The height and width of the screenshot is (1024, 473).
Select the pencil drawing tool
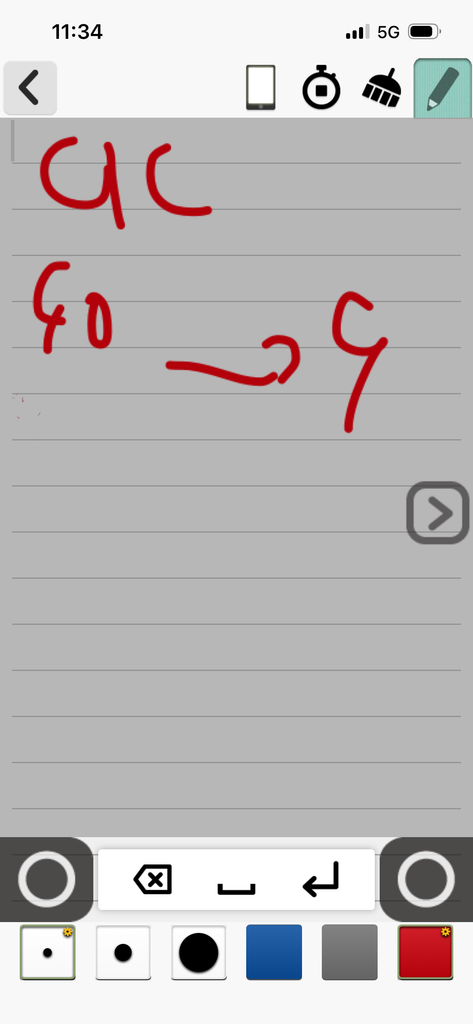click(442, 89)
